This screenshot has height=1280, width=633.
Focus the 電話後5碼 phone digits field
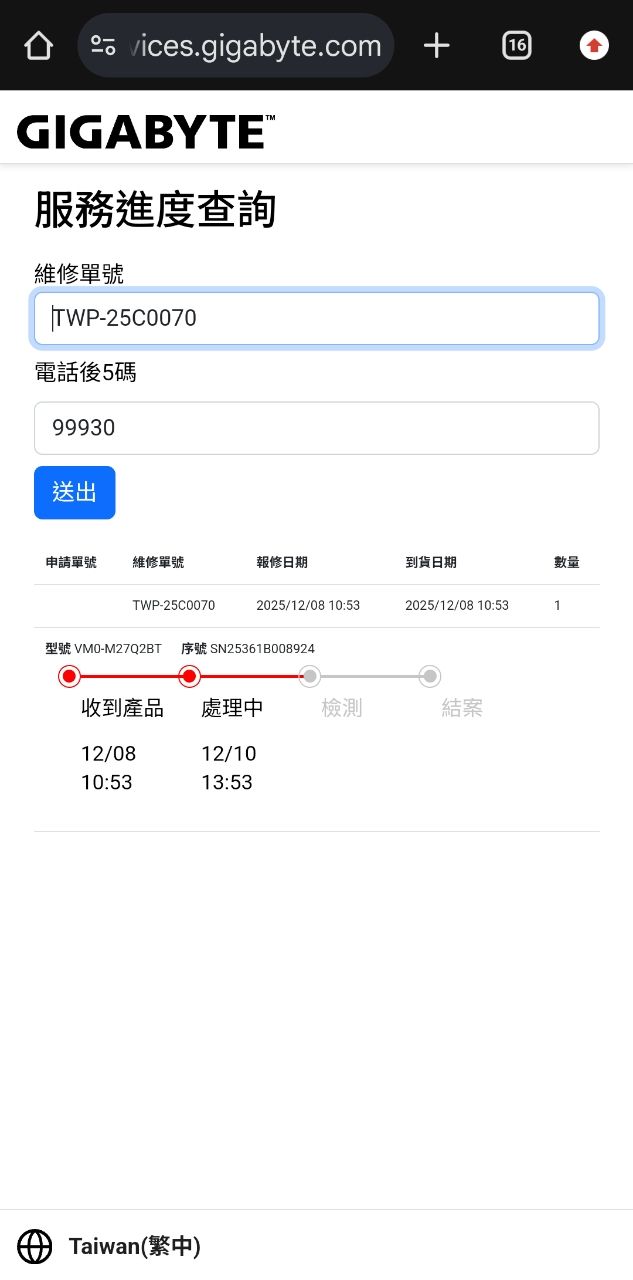pyautogui.click(x=316, y=428)
